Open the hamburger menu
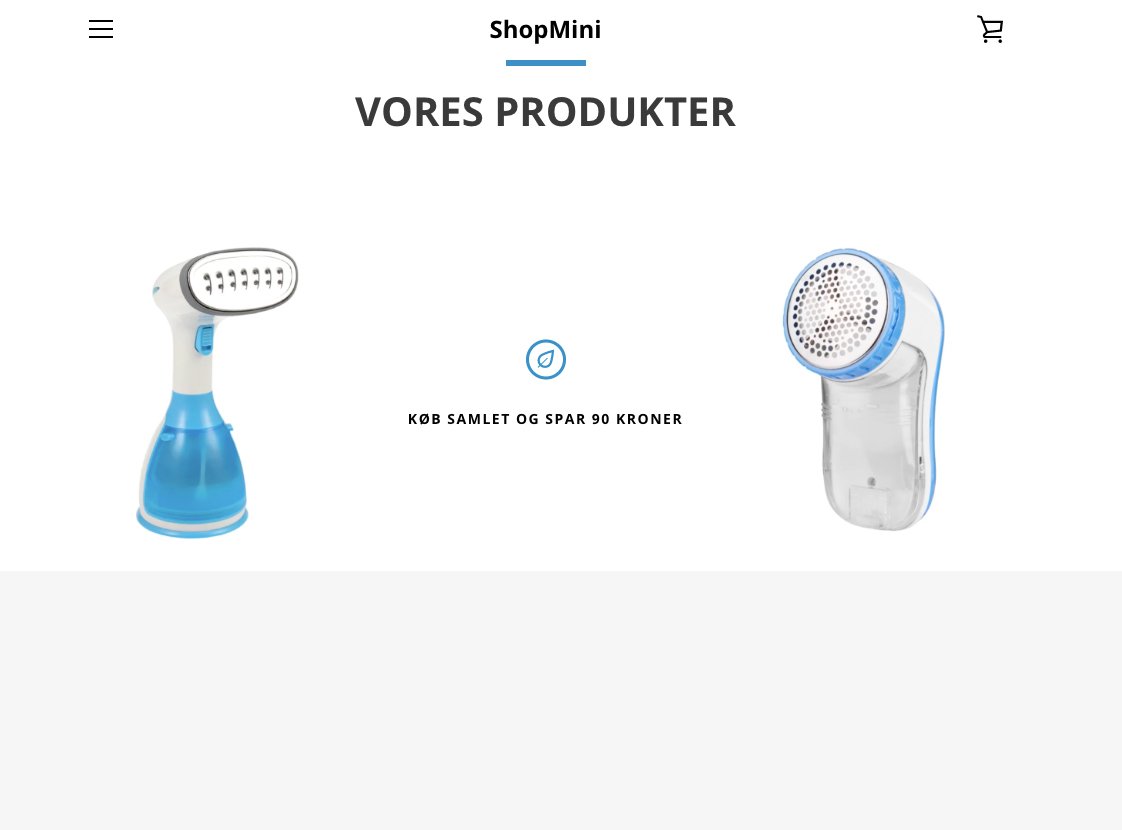The height and width of the screenshot is (830, 1122). (x=101, y=30)
